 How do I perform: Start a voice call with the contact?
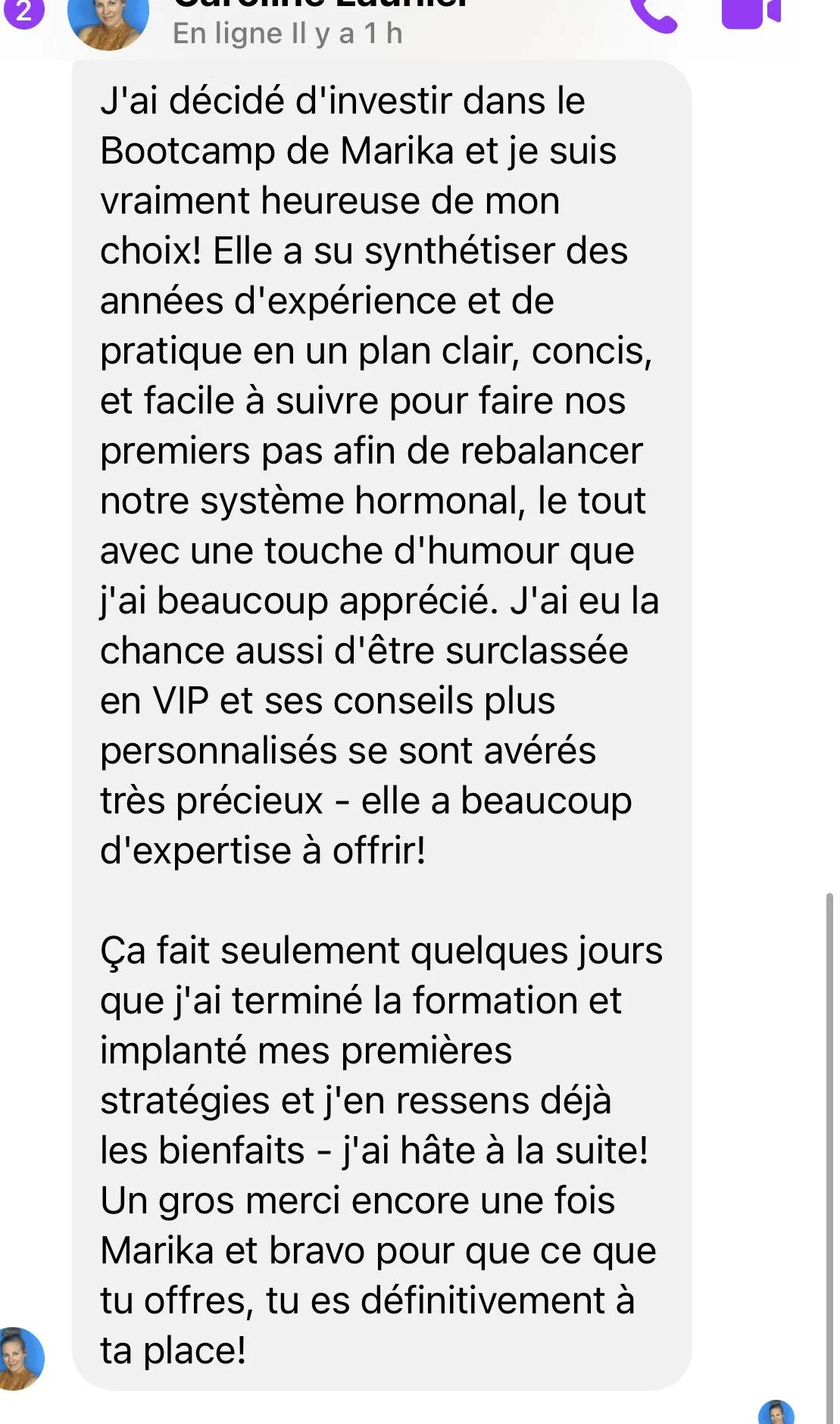coord(654,14)
